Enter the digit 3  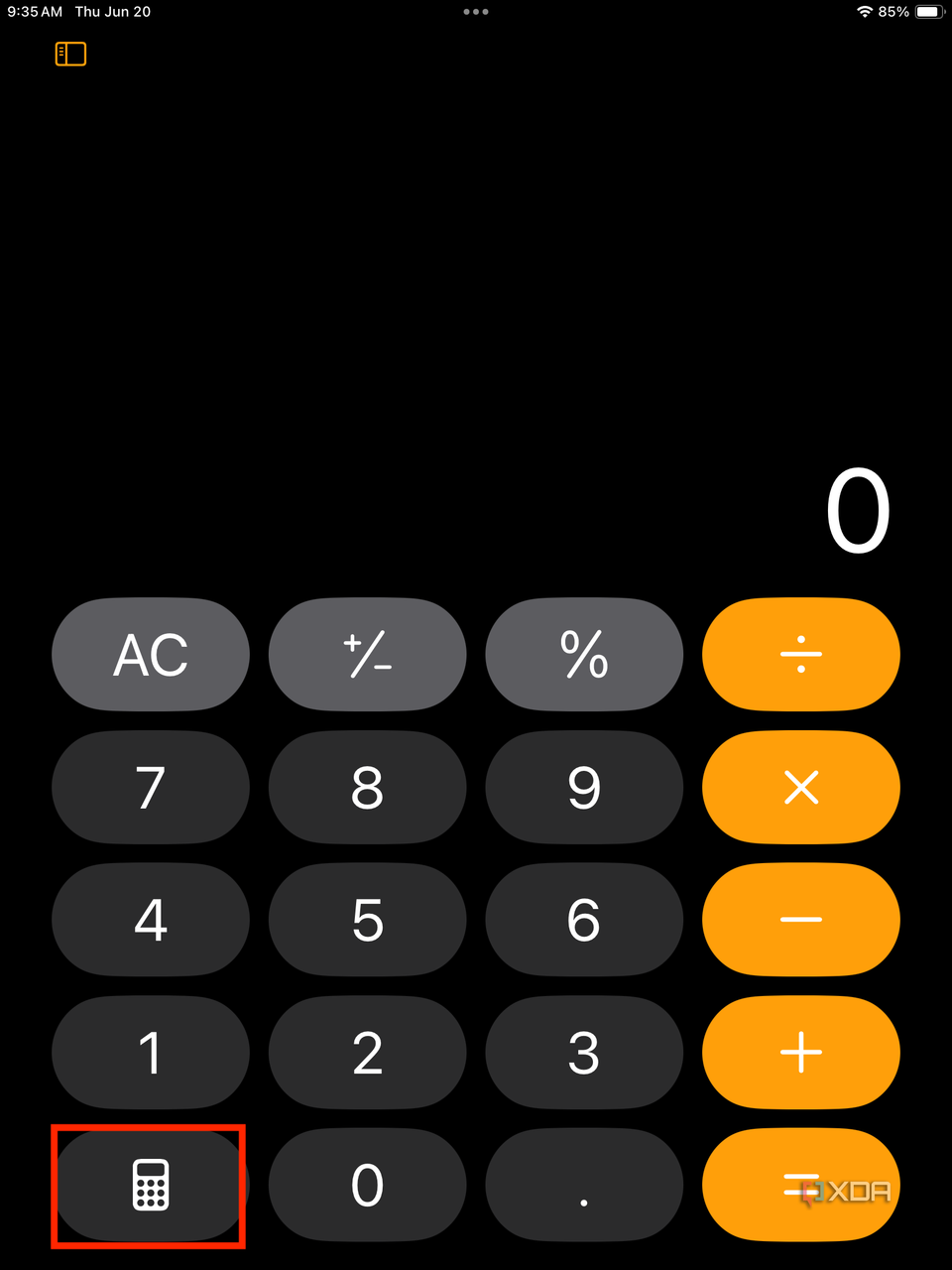pos(584,1053)
